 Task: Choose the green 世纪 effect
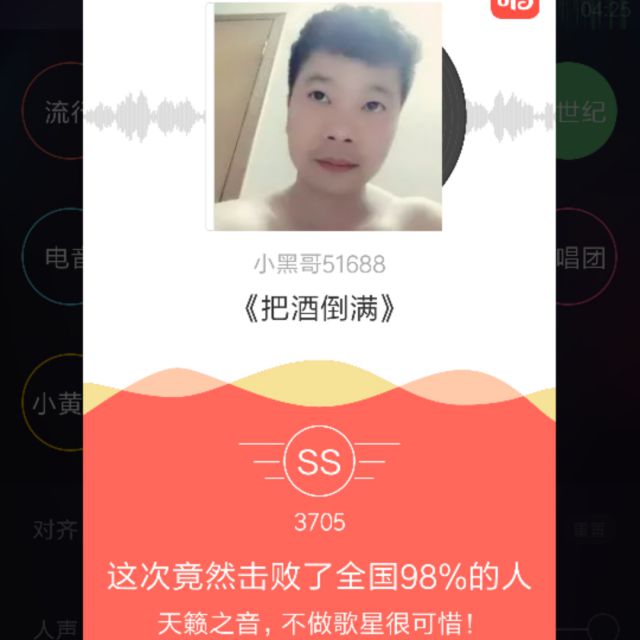[x=585, y=111]
